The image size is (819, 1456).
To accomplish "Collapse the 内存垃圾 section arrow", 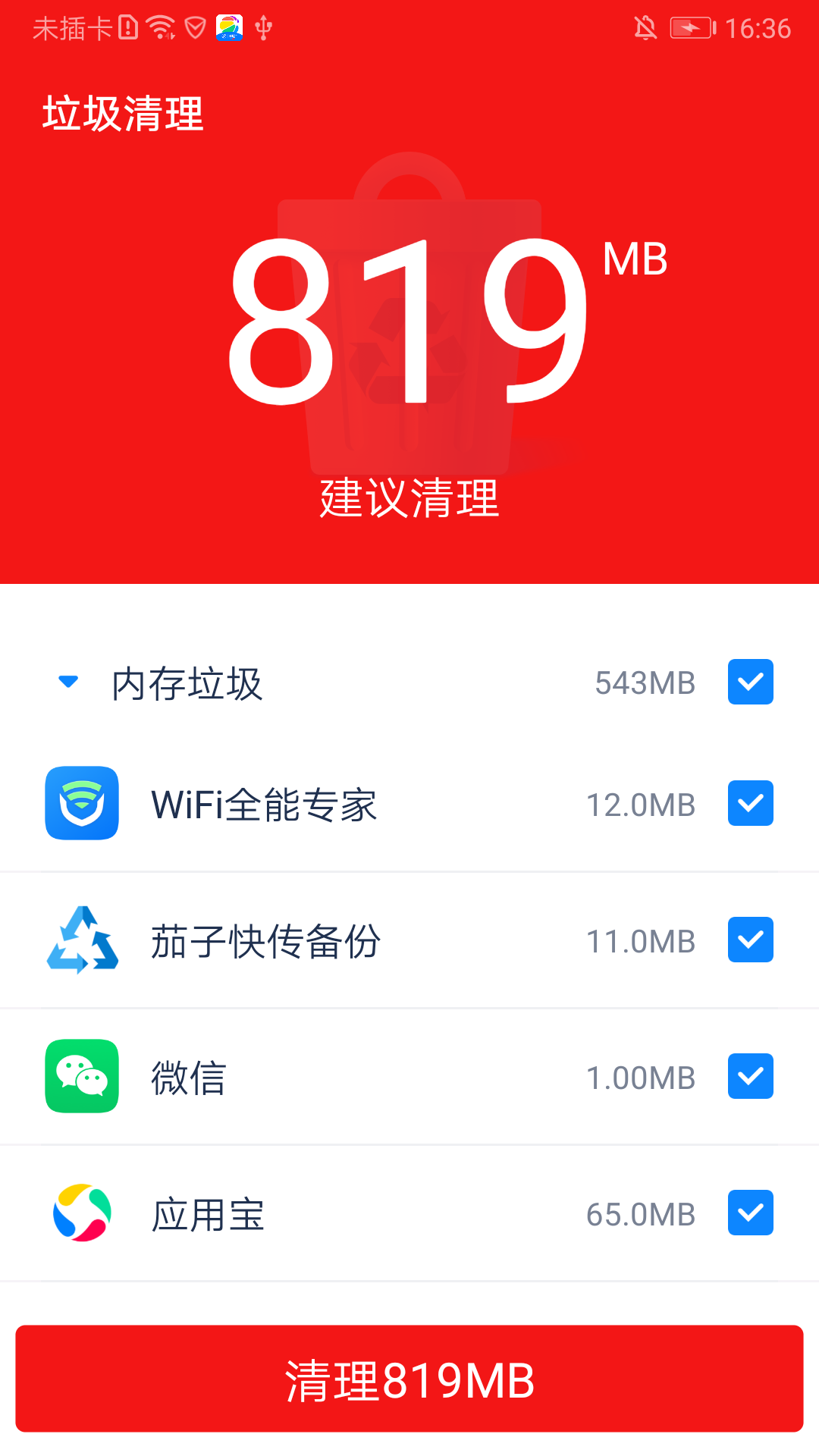I will pos(68,682).
